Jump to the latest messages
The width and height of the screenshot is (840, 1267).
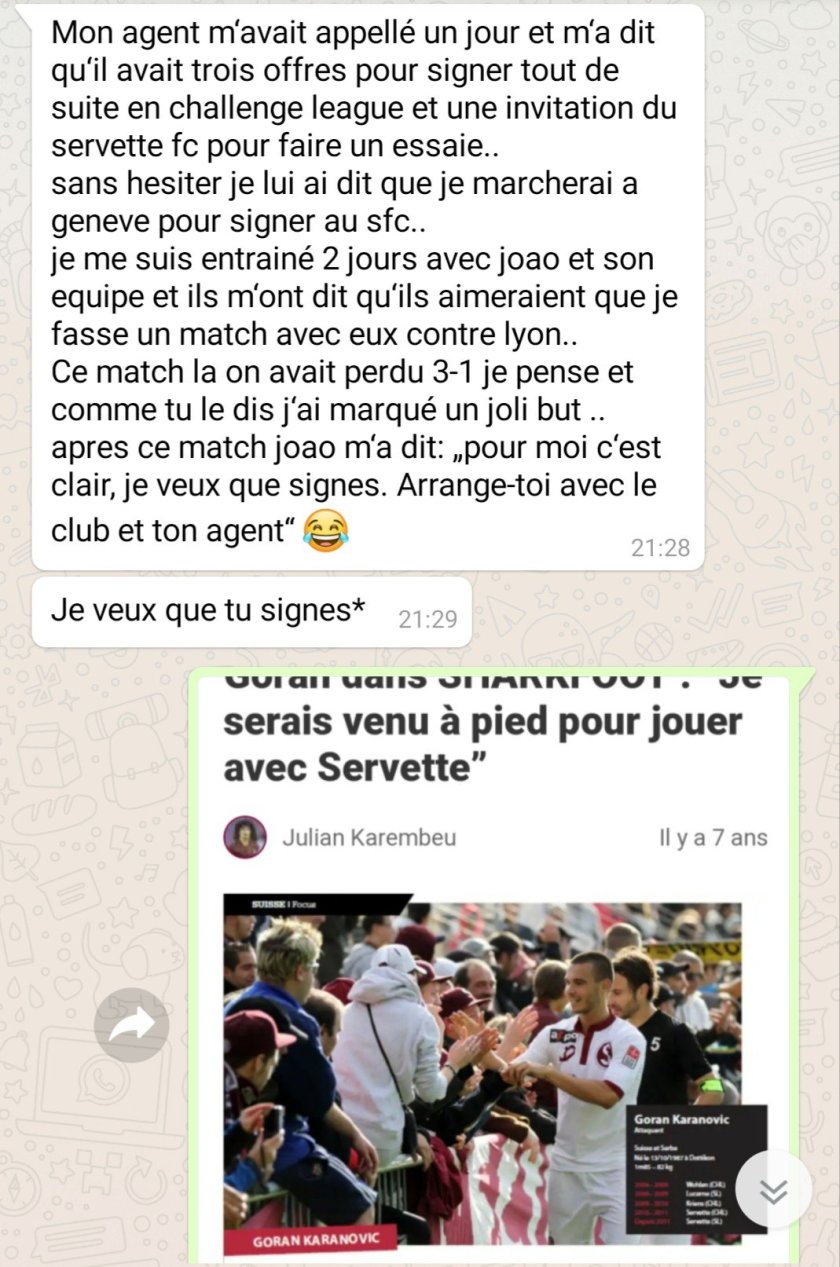773,1189
